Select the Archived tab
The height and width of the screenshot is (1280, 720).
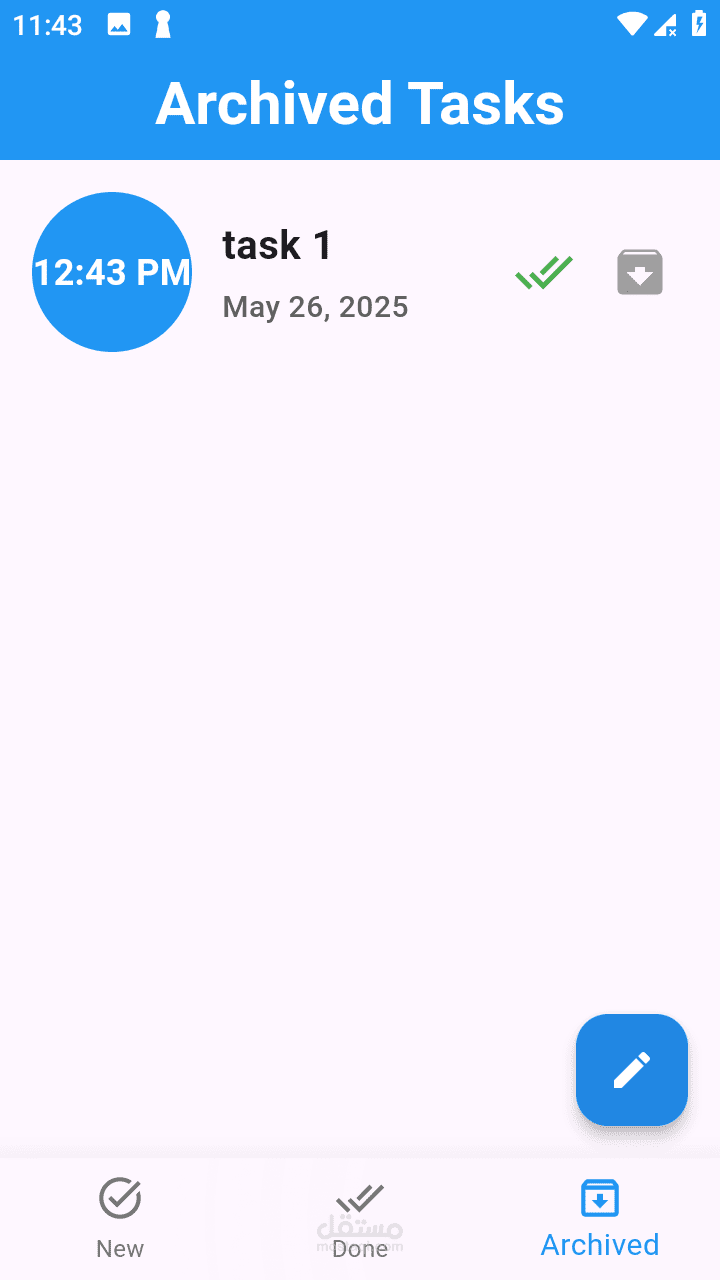coord(600,1218)
